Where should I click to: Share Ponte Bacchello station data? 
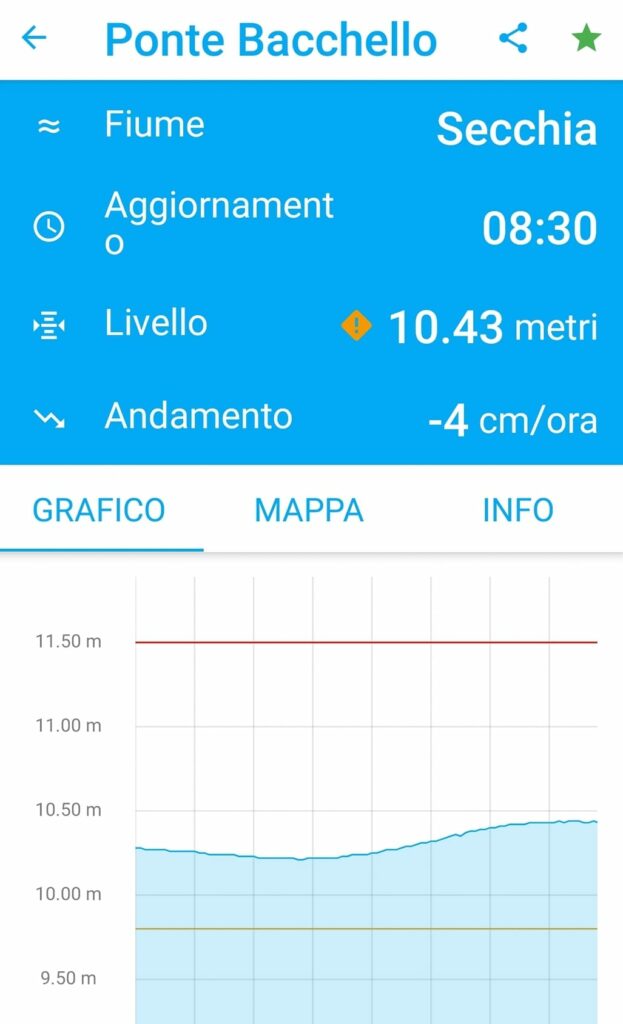(x=513, y=38)
